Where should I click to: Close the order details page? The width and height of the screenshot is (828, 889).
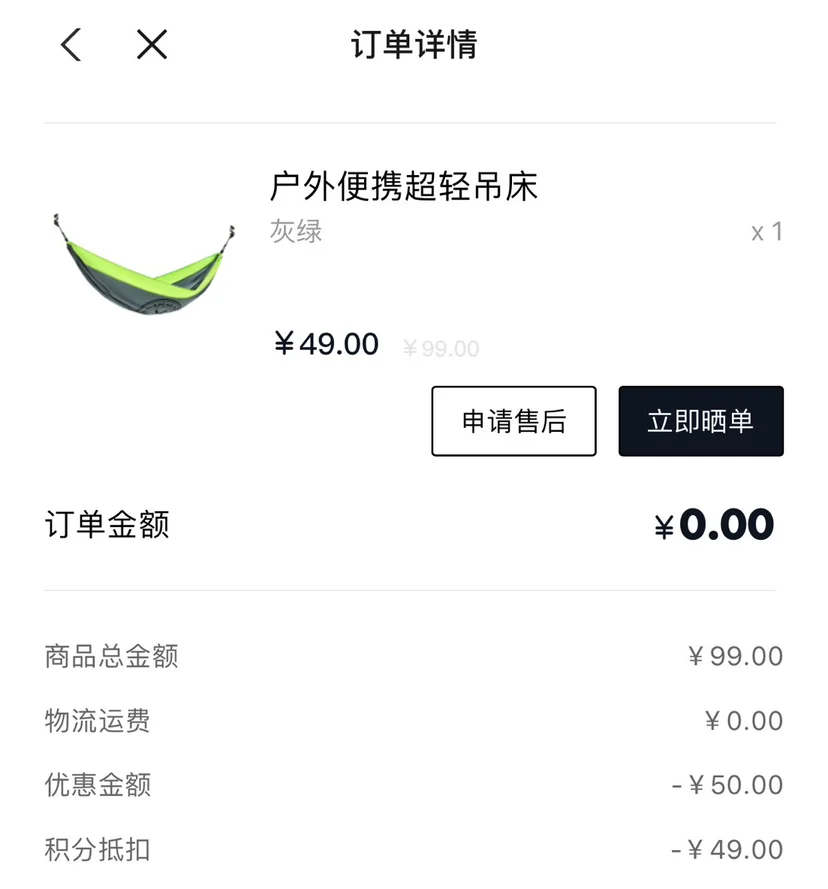click(x=152, y=45)
